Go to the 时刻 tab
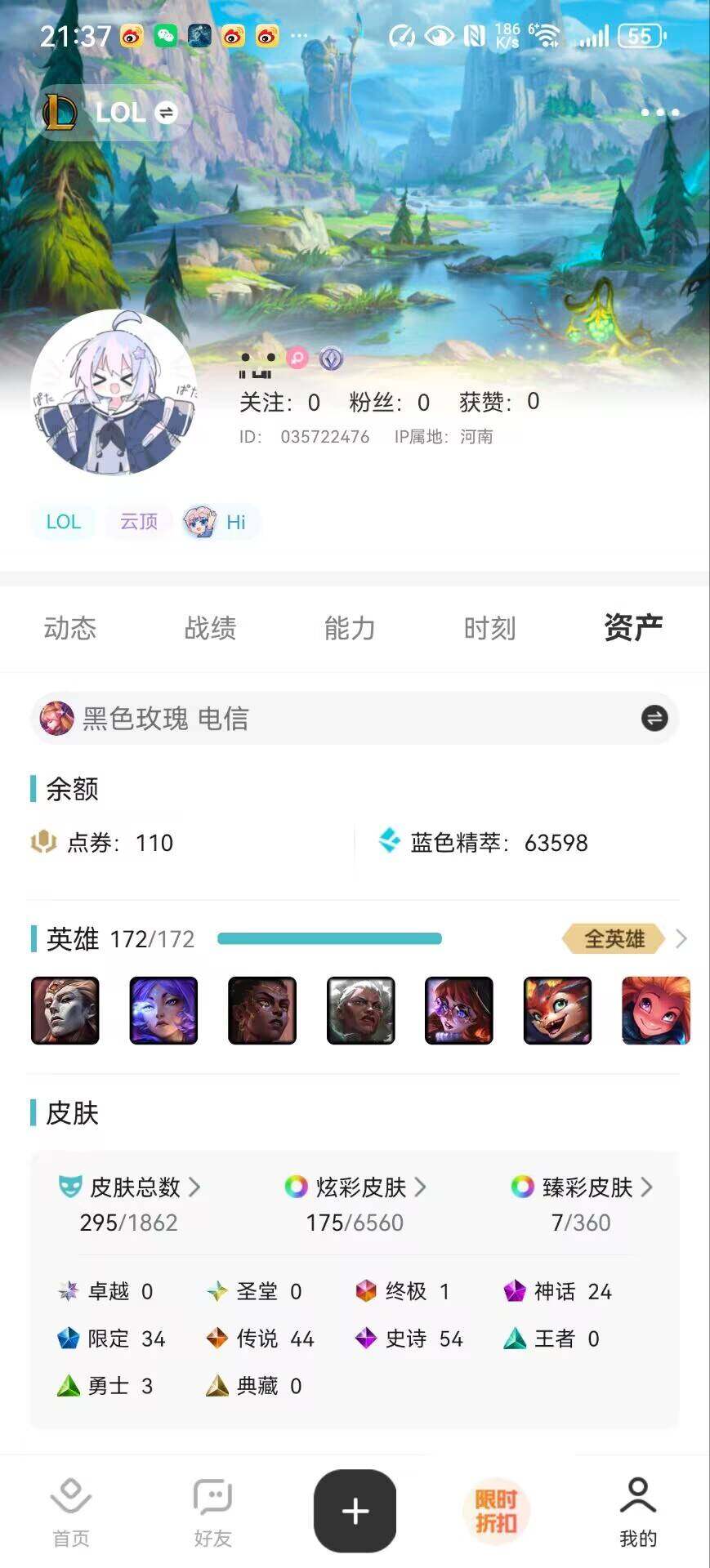Image resolution: width=710 pixels, height=1568 pixels. pos(489,628)
